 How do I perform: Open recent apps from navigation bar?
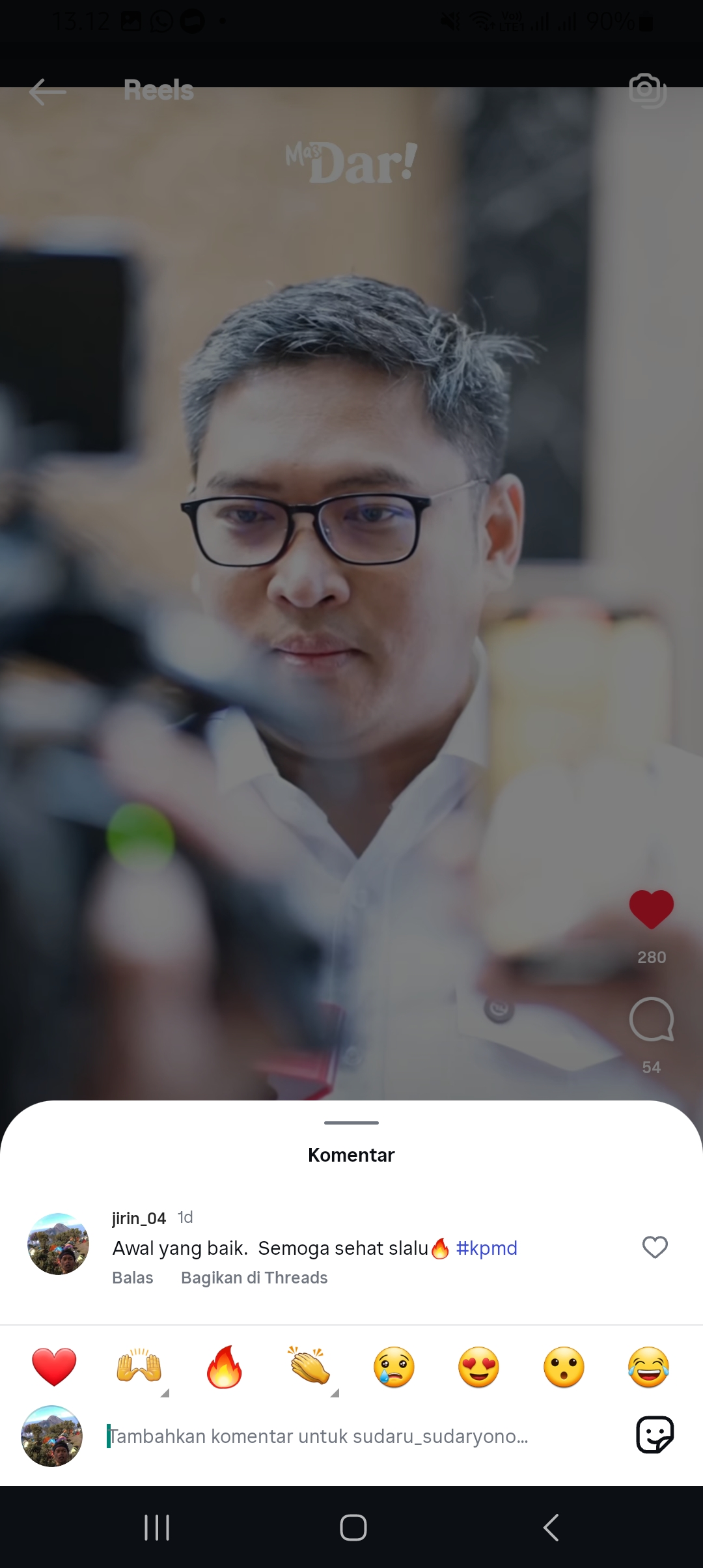[157, 1527]
